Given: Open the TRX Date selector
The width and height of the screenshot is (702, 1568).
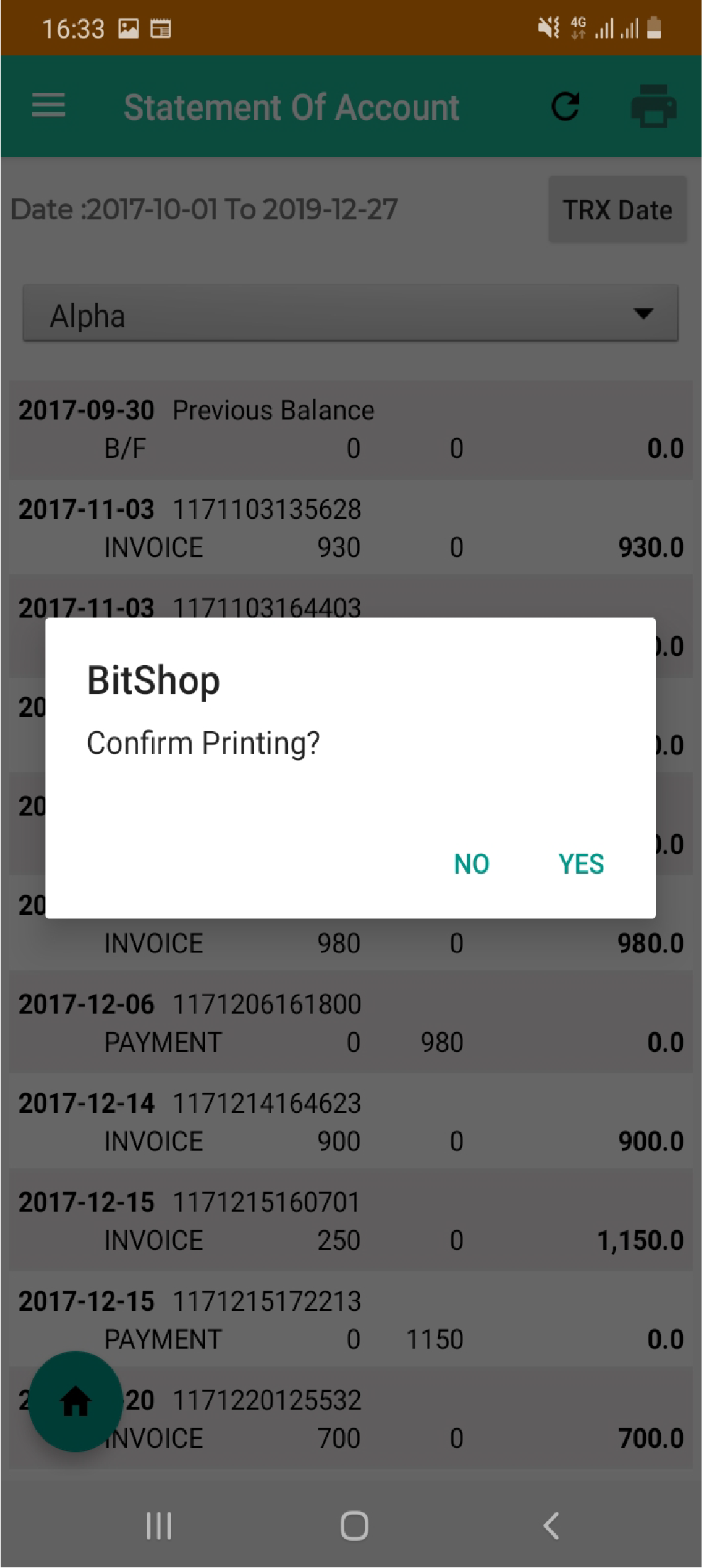Looking at the screenshot, I should tap(617, 209).
